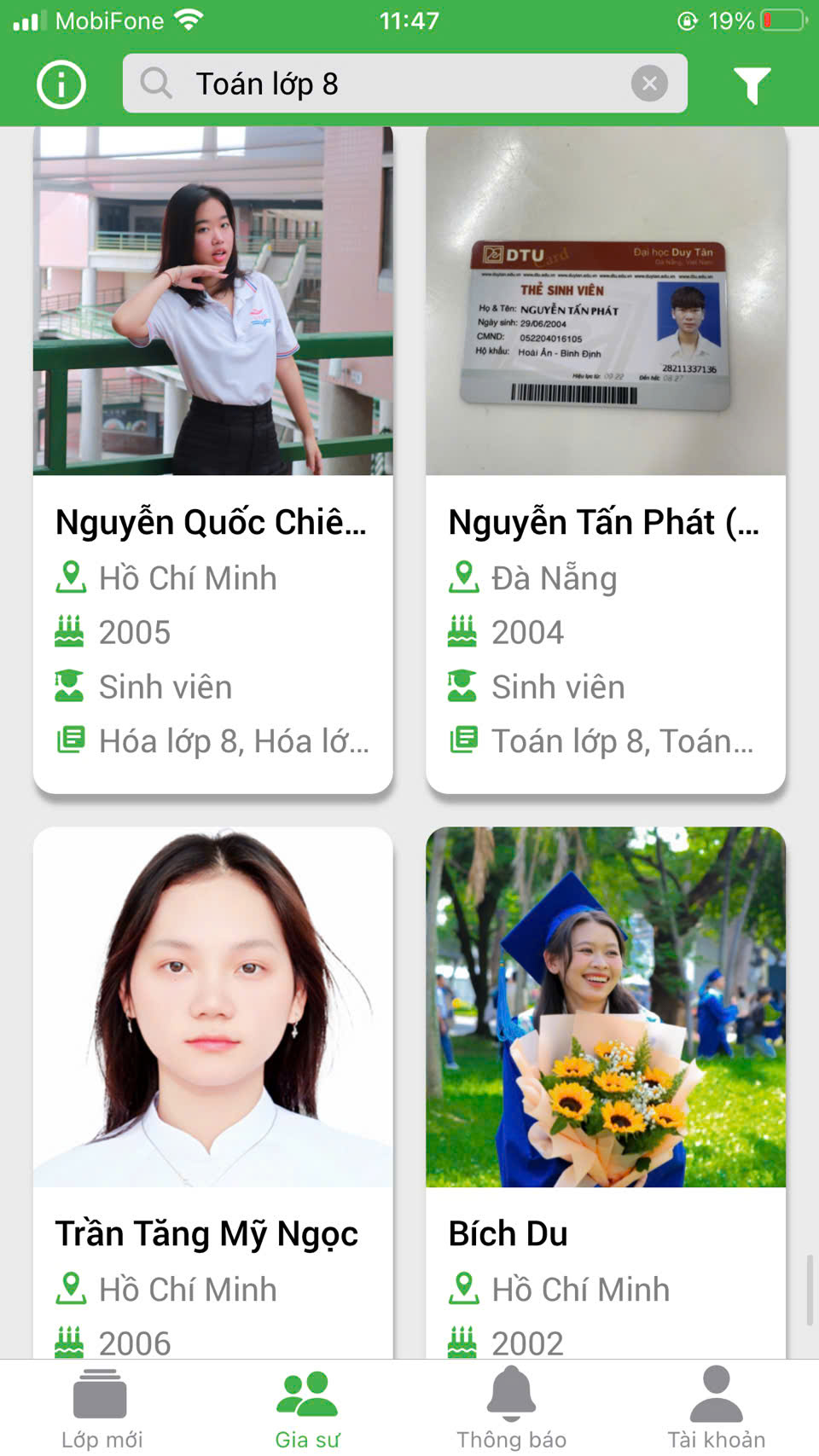
Task: Switch to the Lớp mới tab
Action: point(102,1408)
